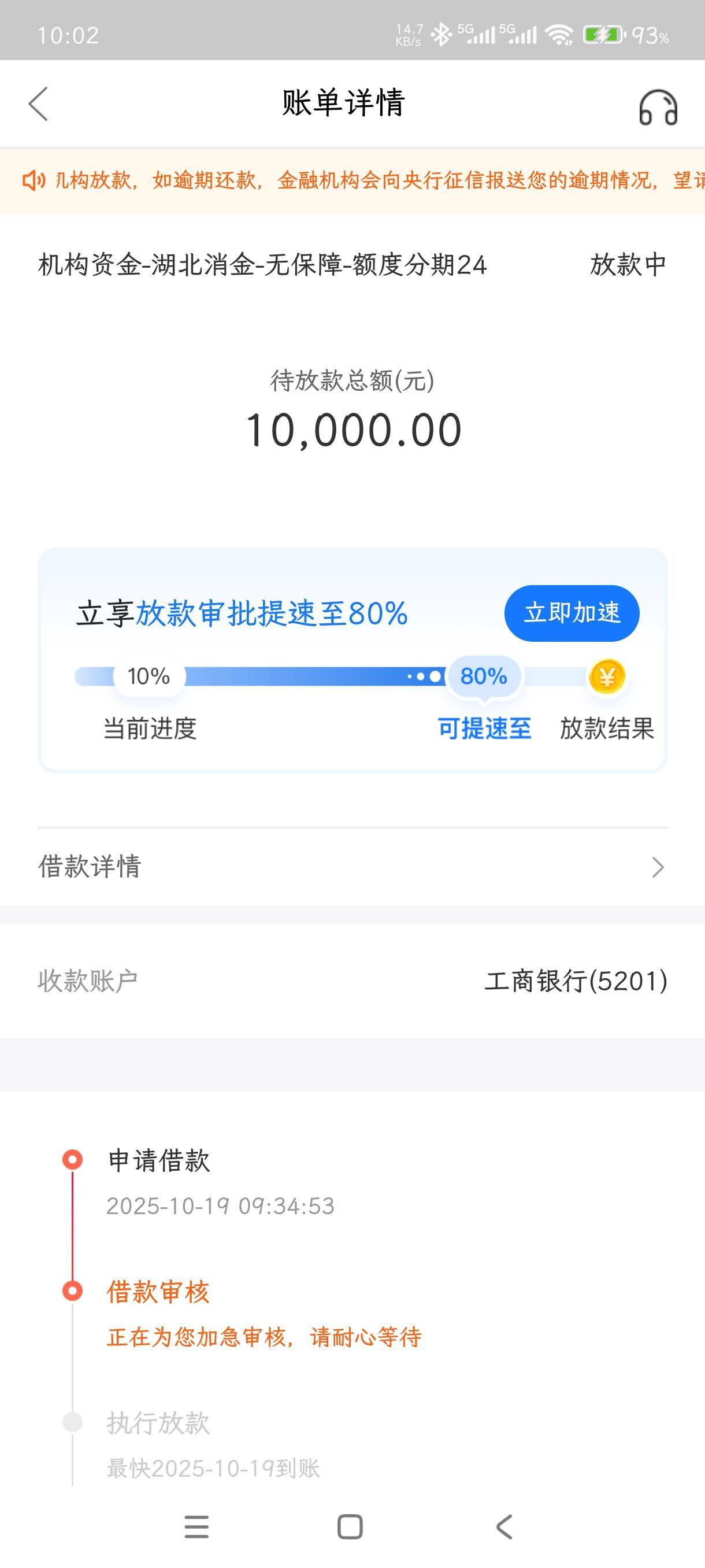Open the 借款详情 row

[x=352, y=866]
